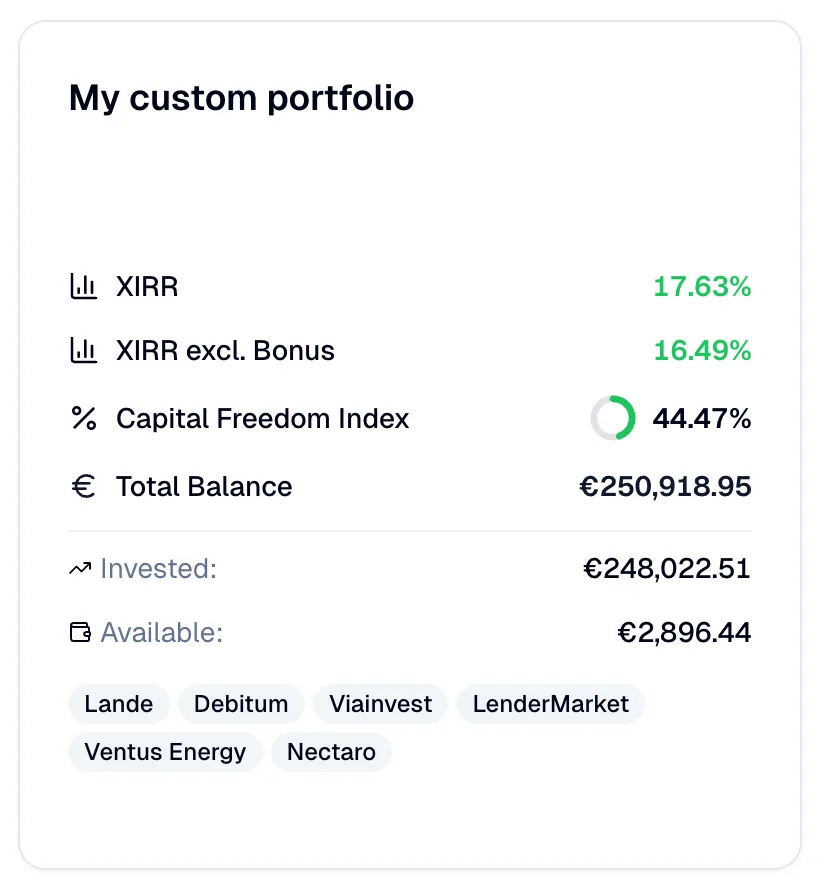Select the Lande platform chip

pos(118,703)
